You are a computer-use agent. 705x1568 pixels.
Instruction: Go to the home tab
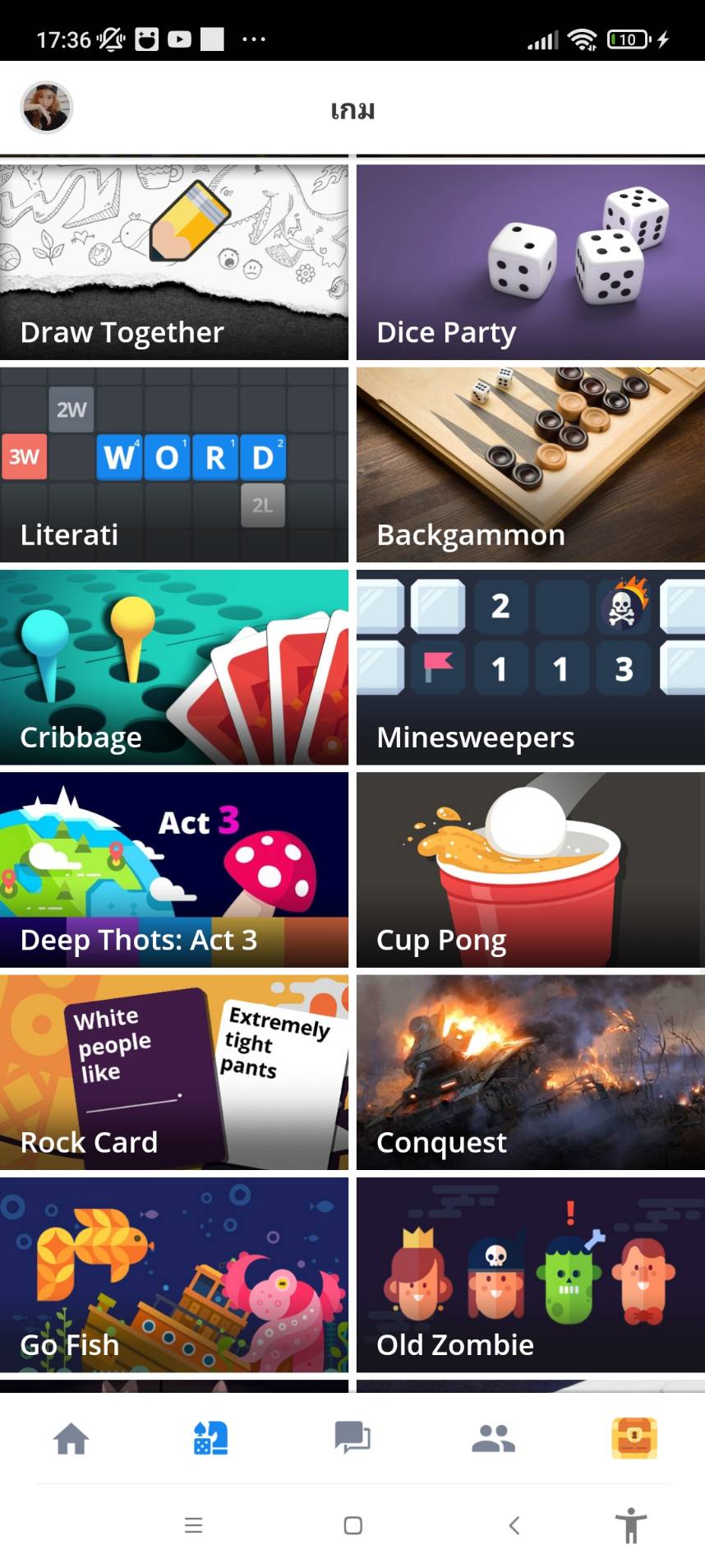(71, 1438)
